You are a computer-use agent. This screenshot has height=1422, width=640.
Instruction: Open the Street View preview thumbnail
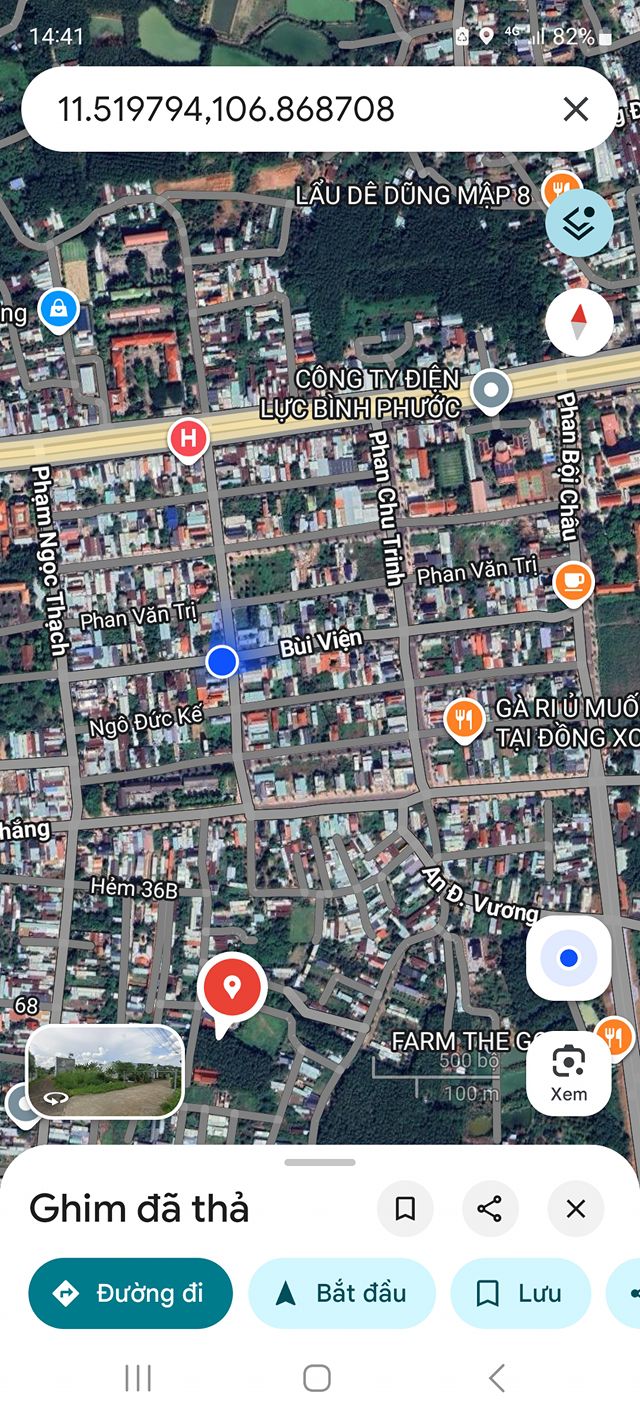[105, 1071]
